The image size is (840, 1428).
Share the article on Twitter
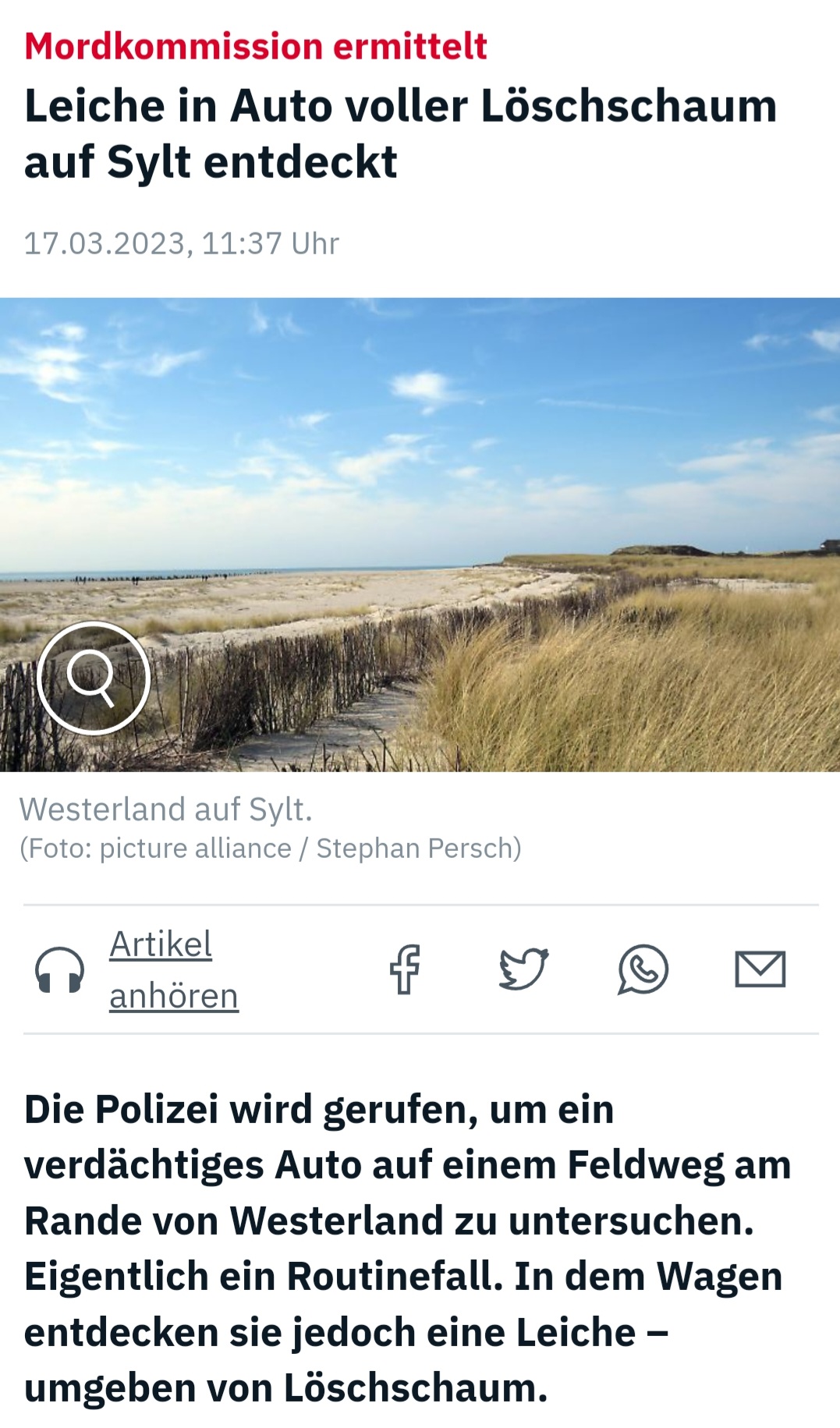(523, 969)
